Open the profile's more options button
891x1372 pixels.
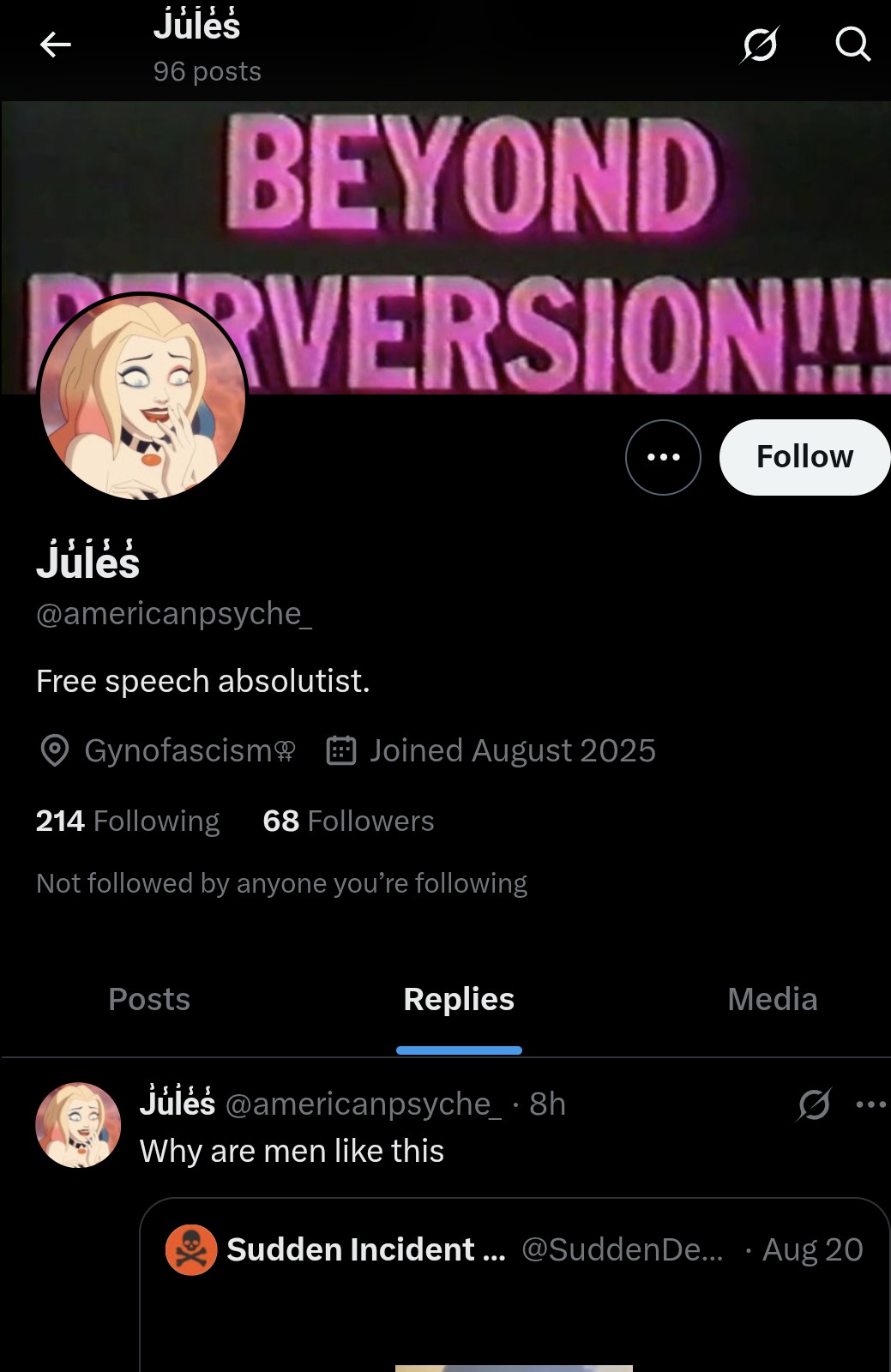663,457
